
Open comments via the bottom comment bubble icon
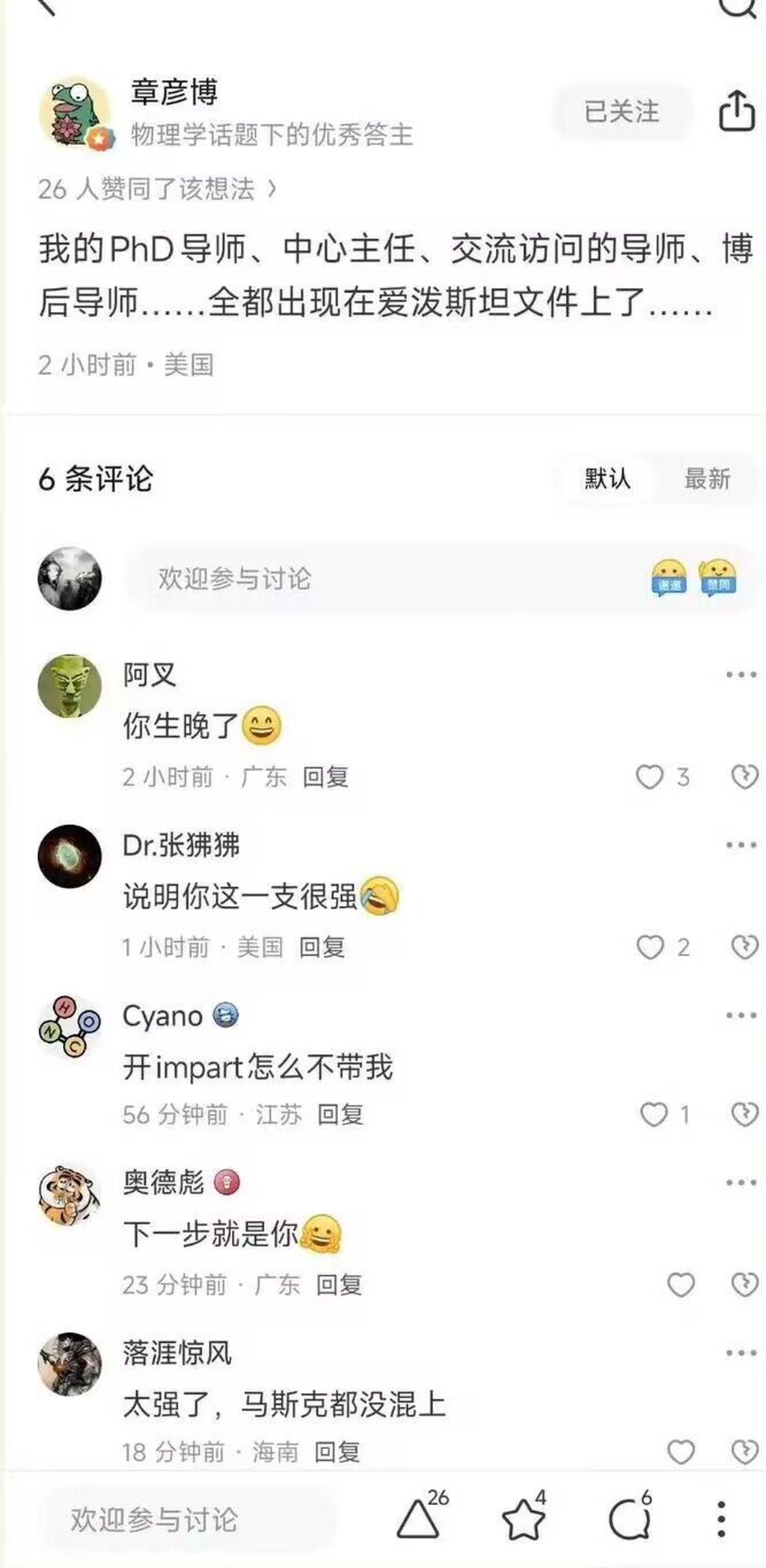629,1519
